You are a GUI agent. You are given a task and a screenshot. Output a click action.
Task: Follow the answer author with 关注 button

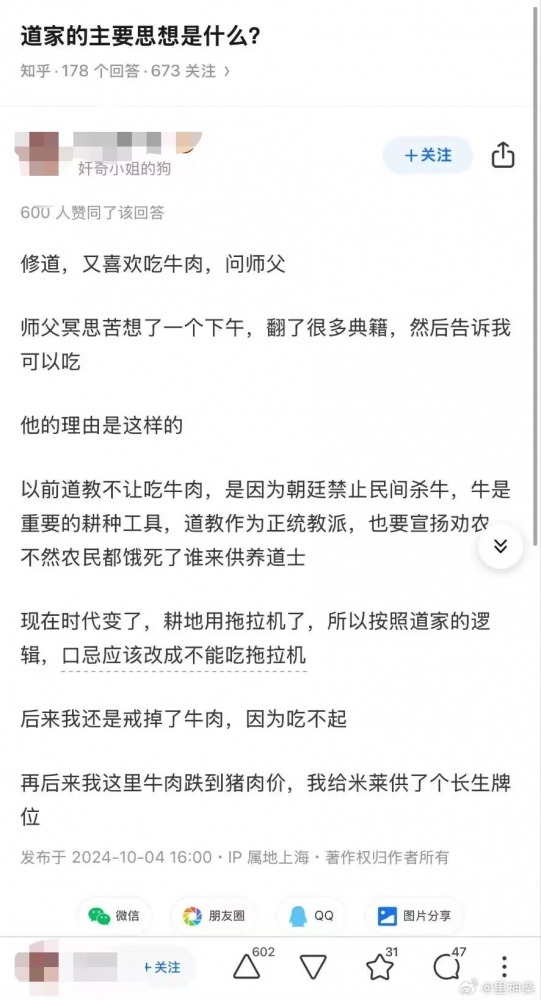427,155
